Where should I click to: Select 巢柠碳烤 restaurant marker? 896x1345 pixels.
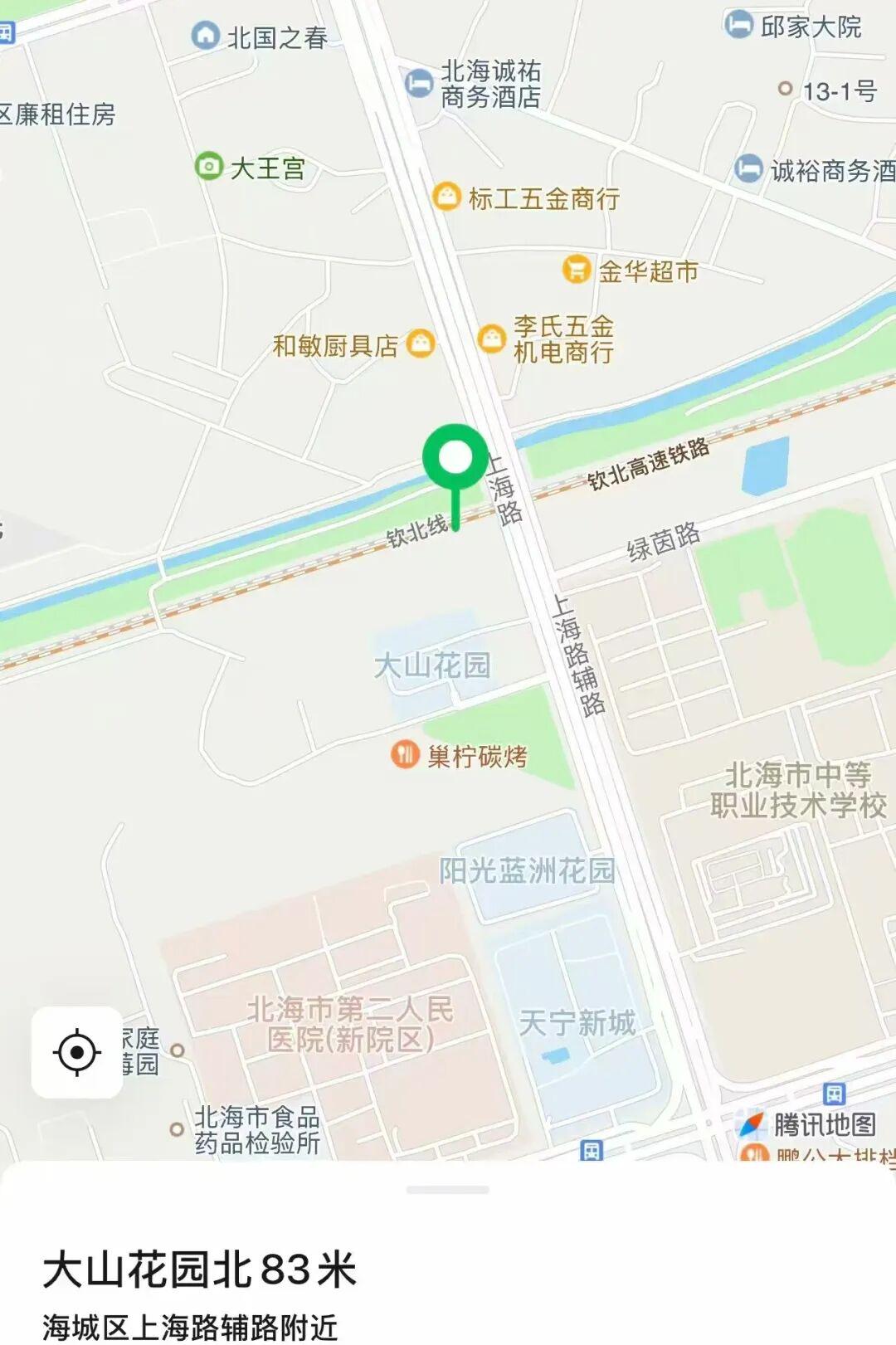tap(405, 754)
